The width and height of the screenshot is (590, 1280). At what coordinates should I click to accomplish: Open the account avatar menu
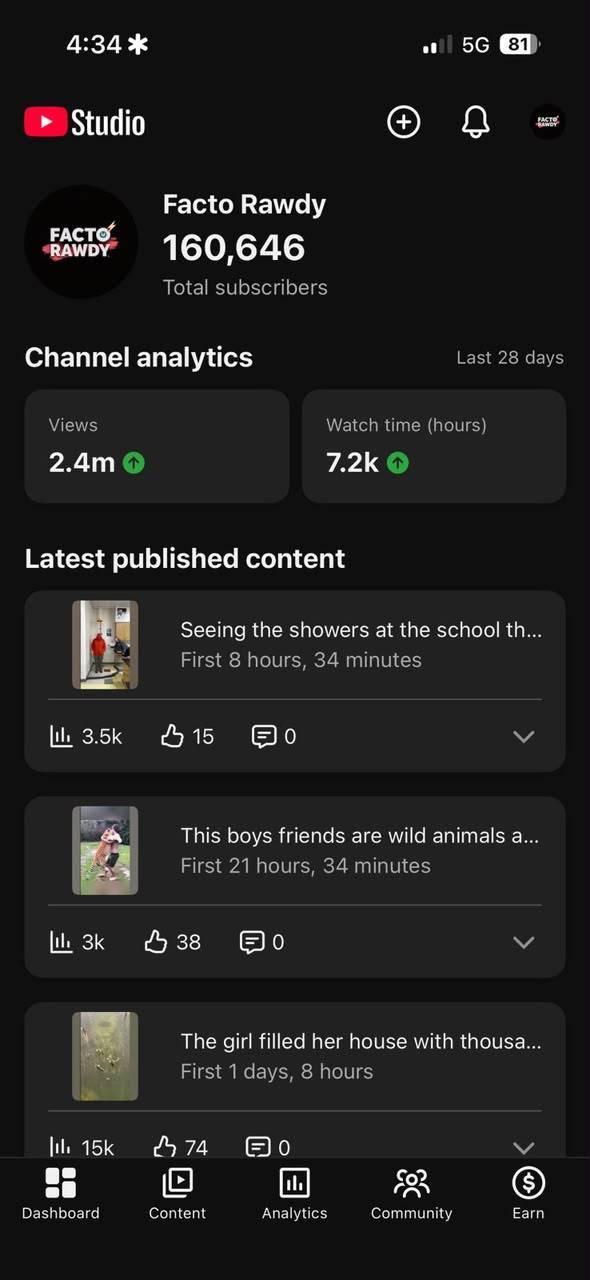click(547, 122)
